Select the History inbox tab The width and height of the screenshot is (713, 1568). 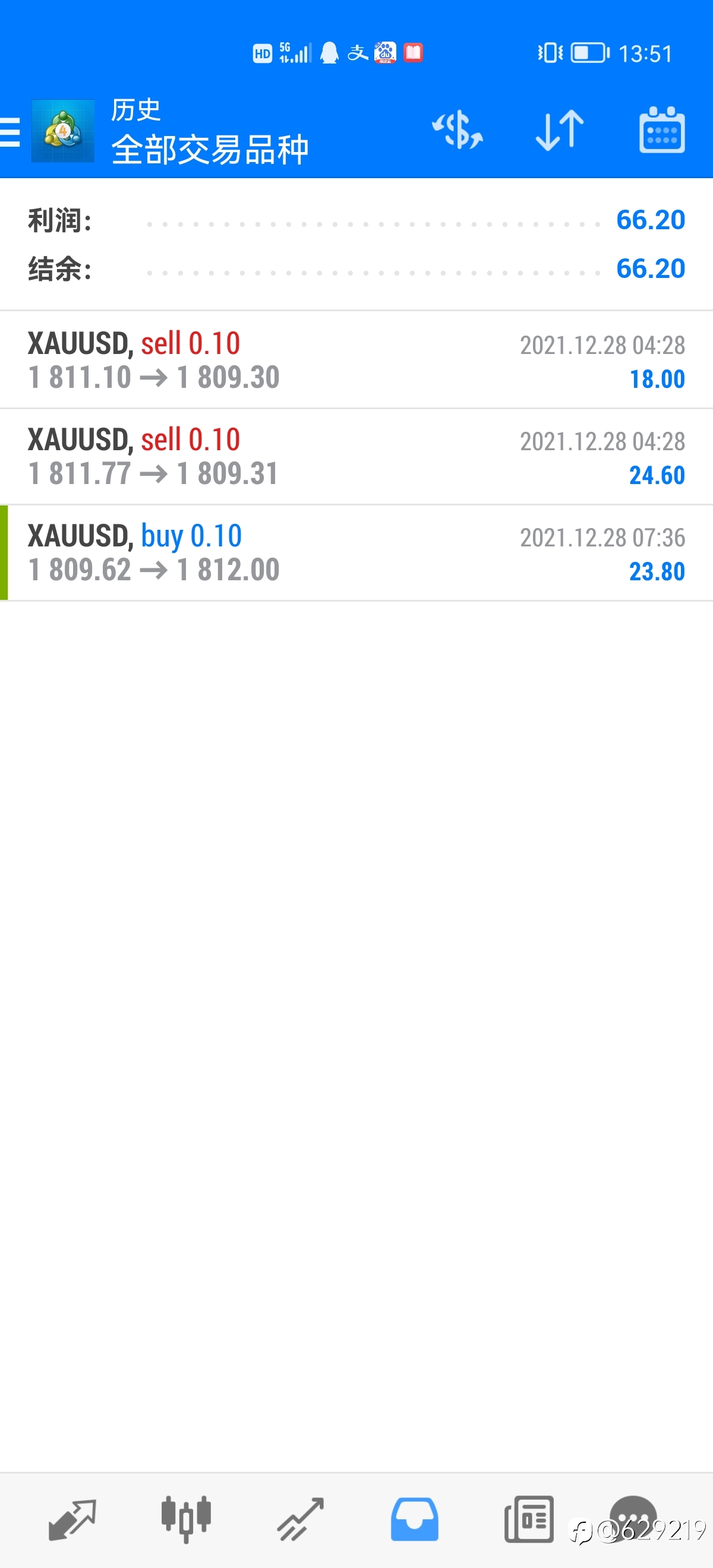tap(415, 1519)
